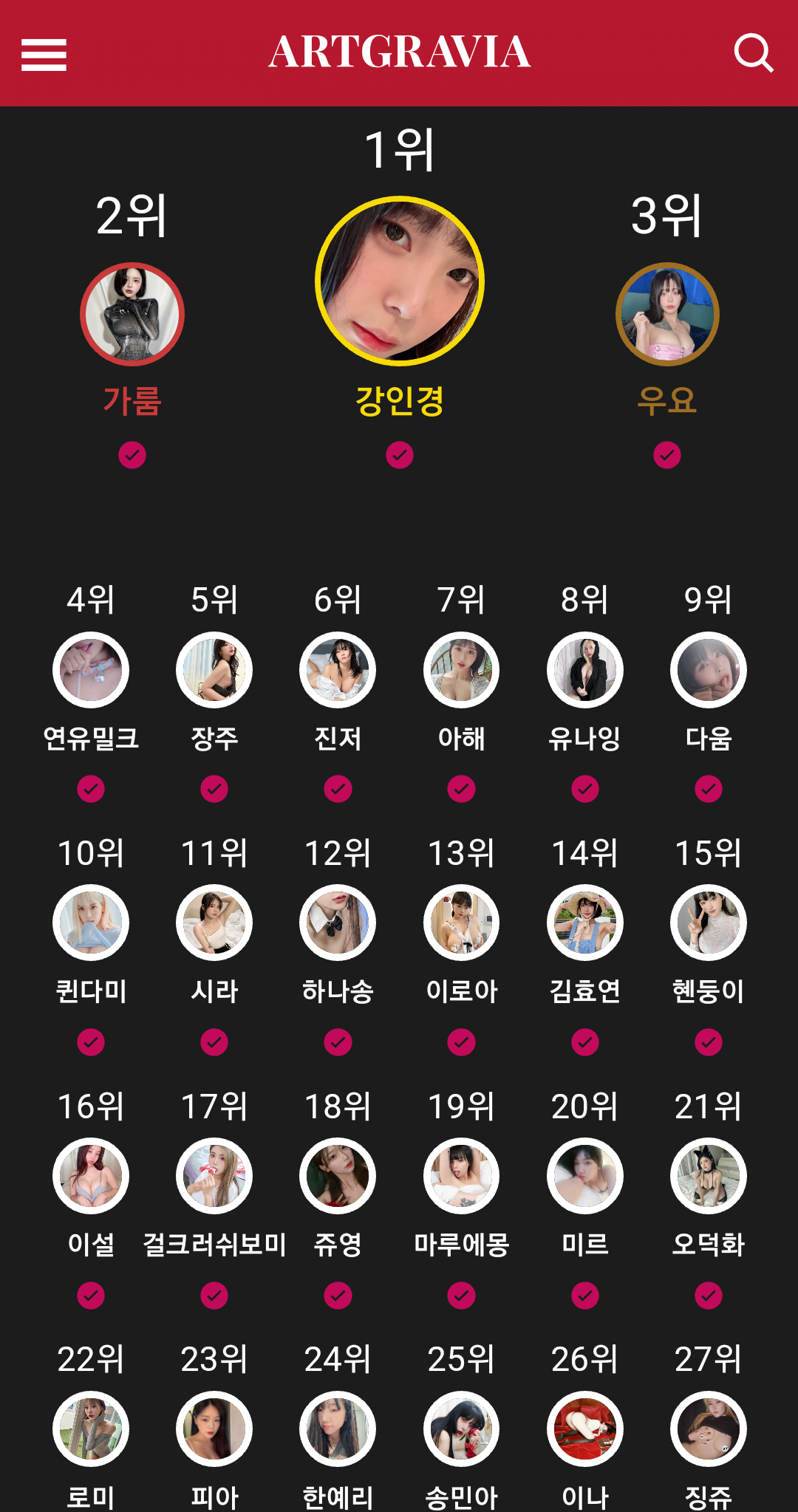View 오덕화 ranked 21st
The width and height of the screenshot is (798, 1512).
point(708,1177)
